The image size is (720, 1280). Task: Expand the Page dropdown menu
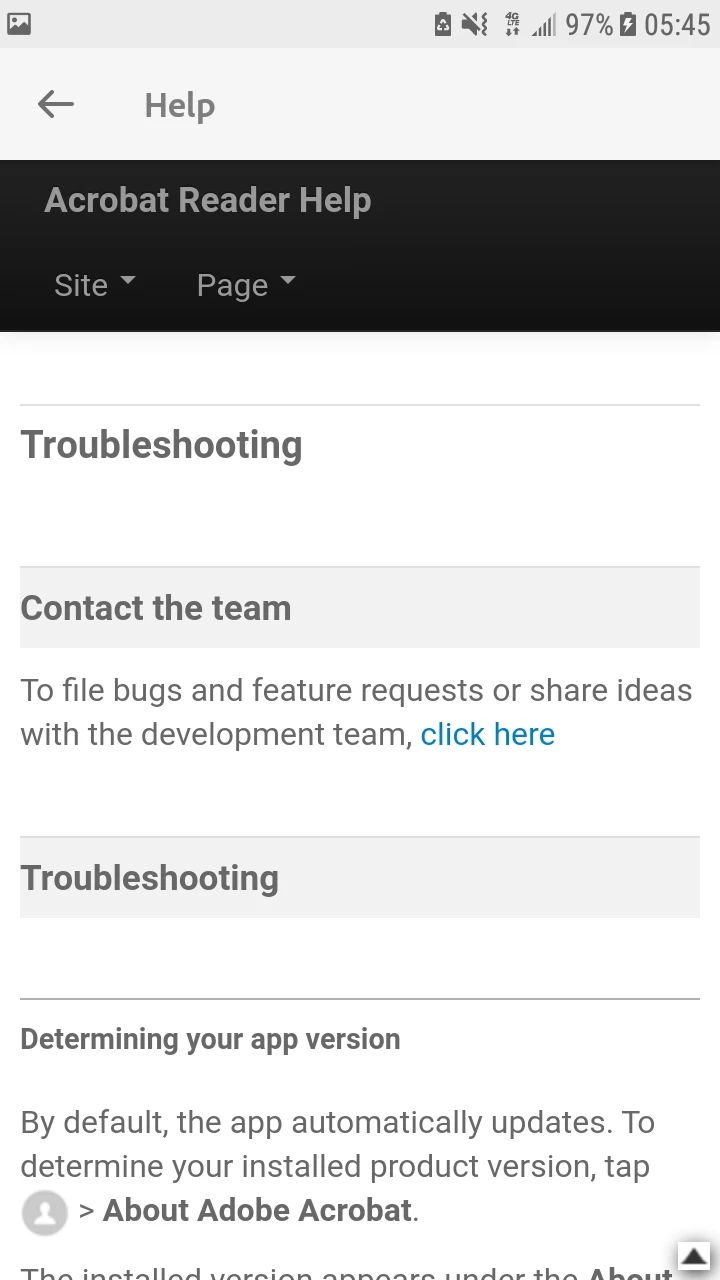(x=245, y=285)
